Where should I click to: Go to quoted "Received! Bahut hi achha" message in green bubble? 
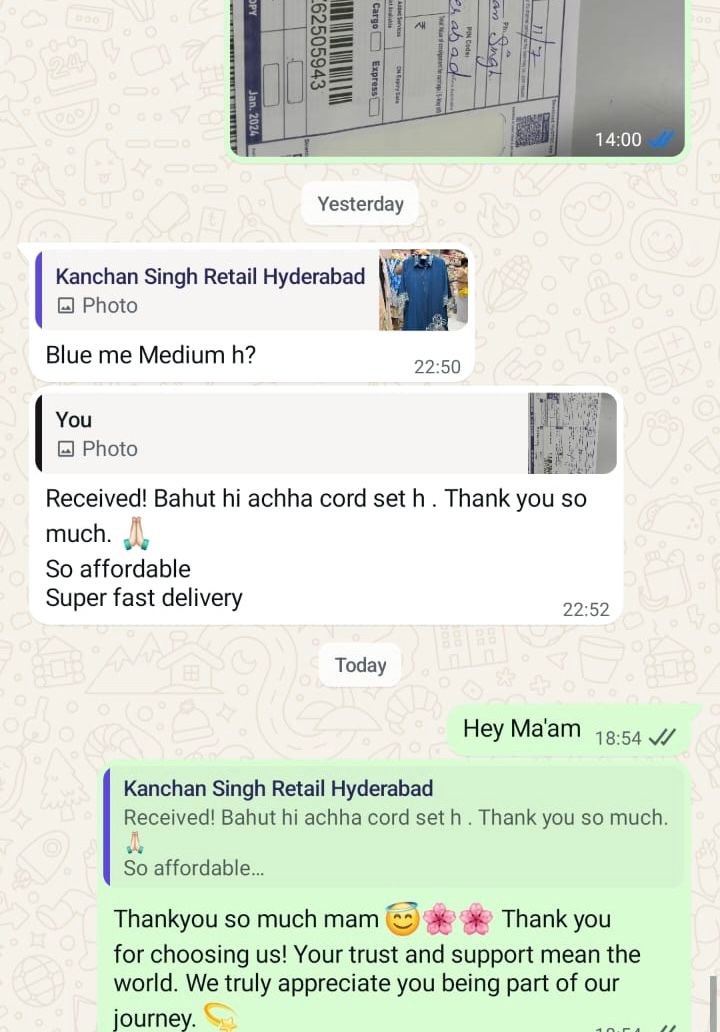tap(395, 827)
